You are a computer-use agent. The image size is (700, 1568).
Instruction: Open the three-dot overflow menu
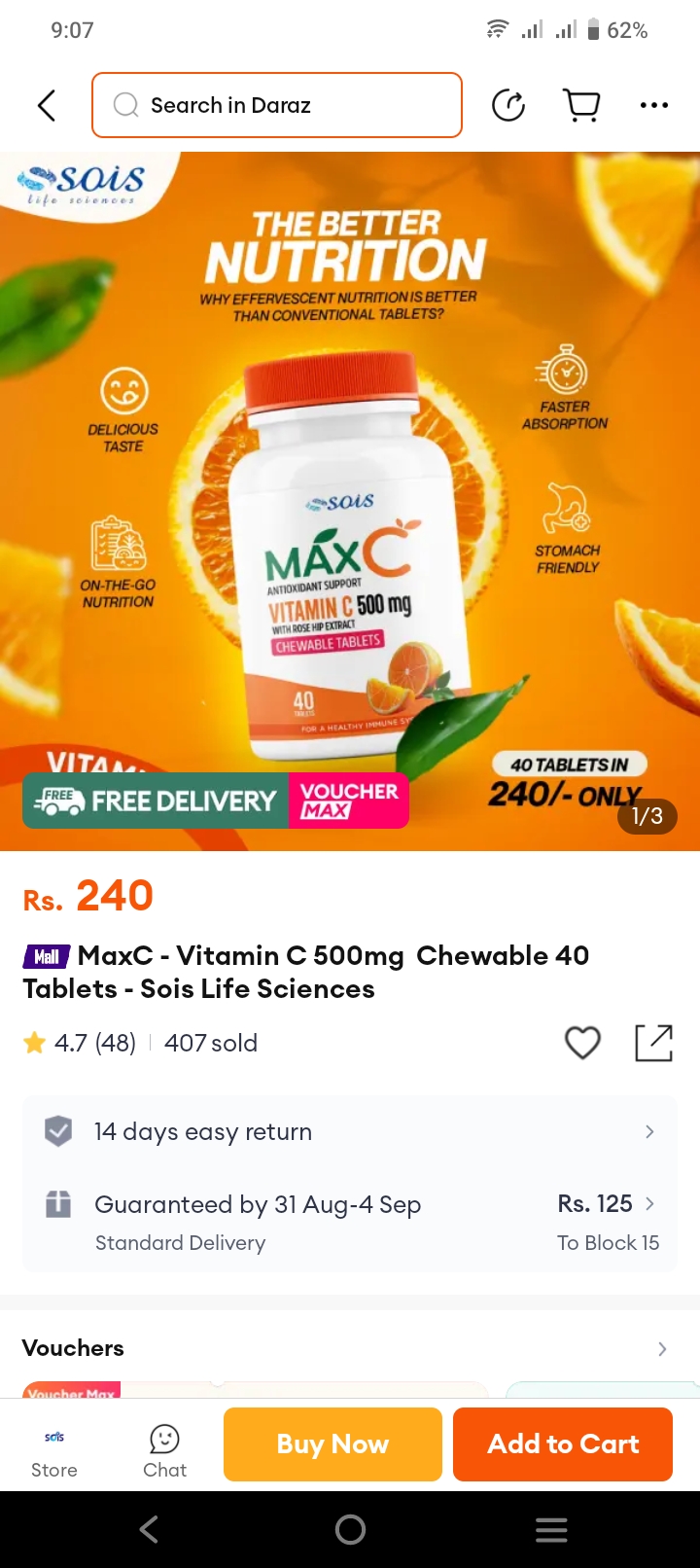pos(653,105)
